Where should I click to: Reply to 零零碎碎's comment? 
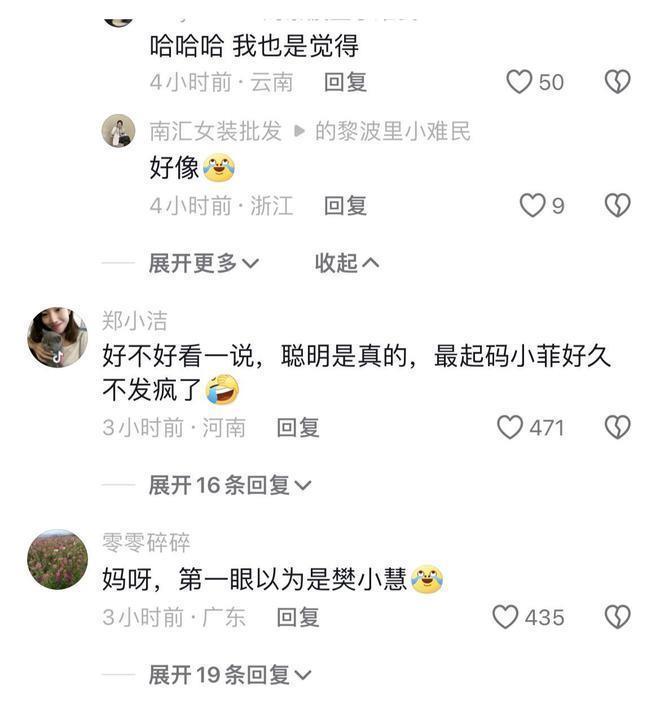pos(298,617)
